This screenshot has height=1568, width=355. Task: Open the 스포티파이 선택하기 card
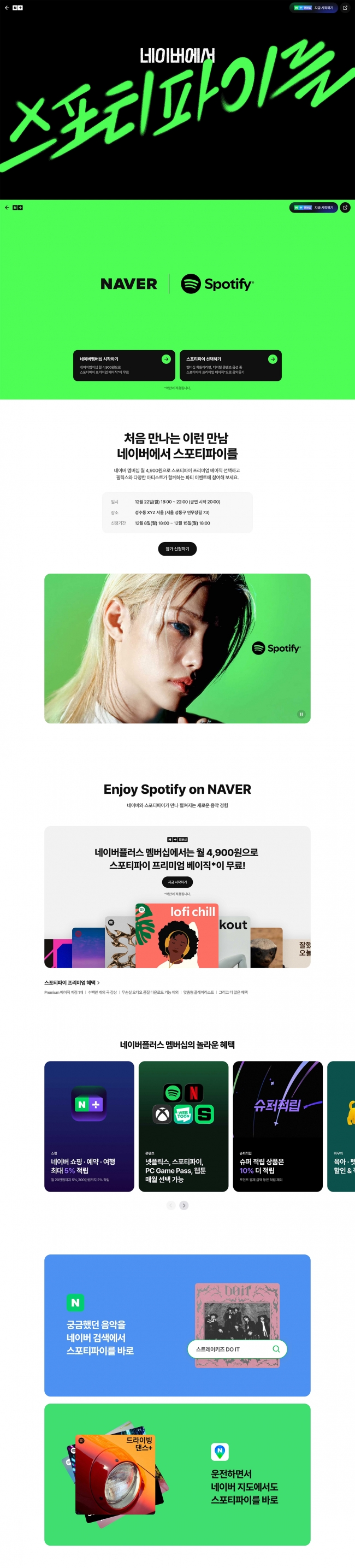pyautogui.click(x=230, y=365)
